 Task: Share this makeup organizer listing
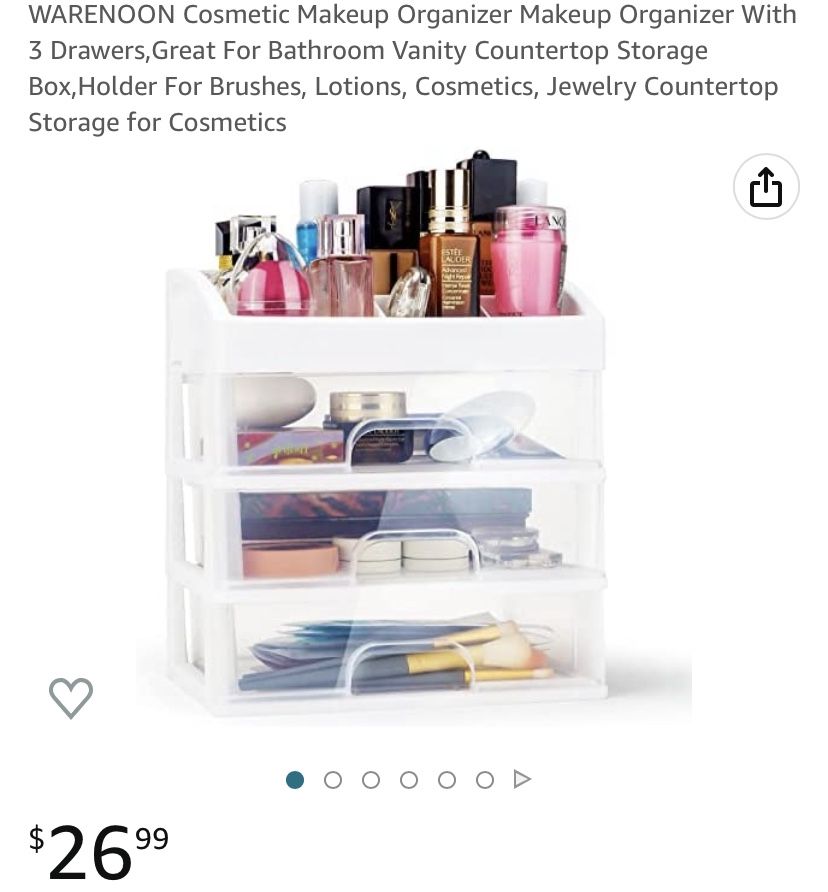point(766,187)
